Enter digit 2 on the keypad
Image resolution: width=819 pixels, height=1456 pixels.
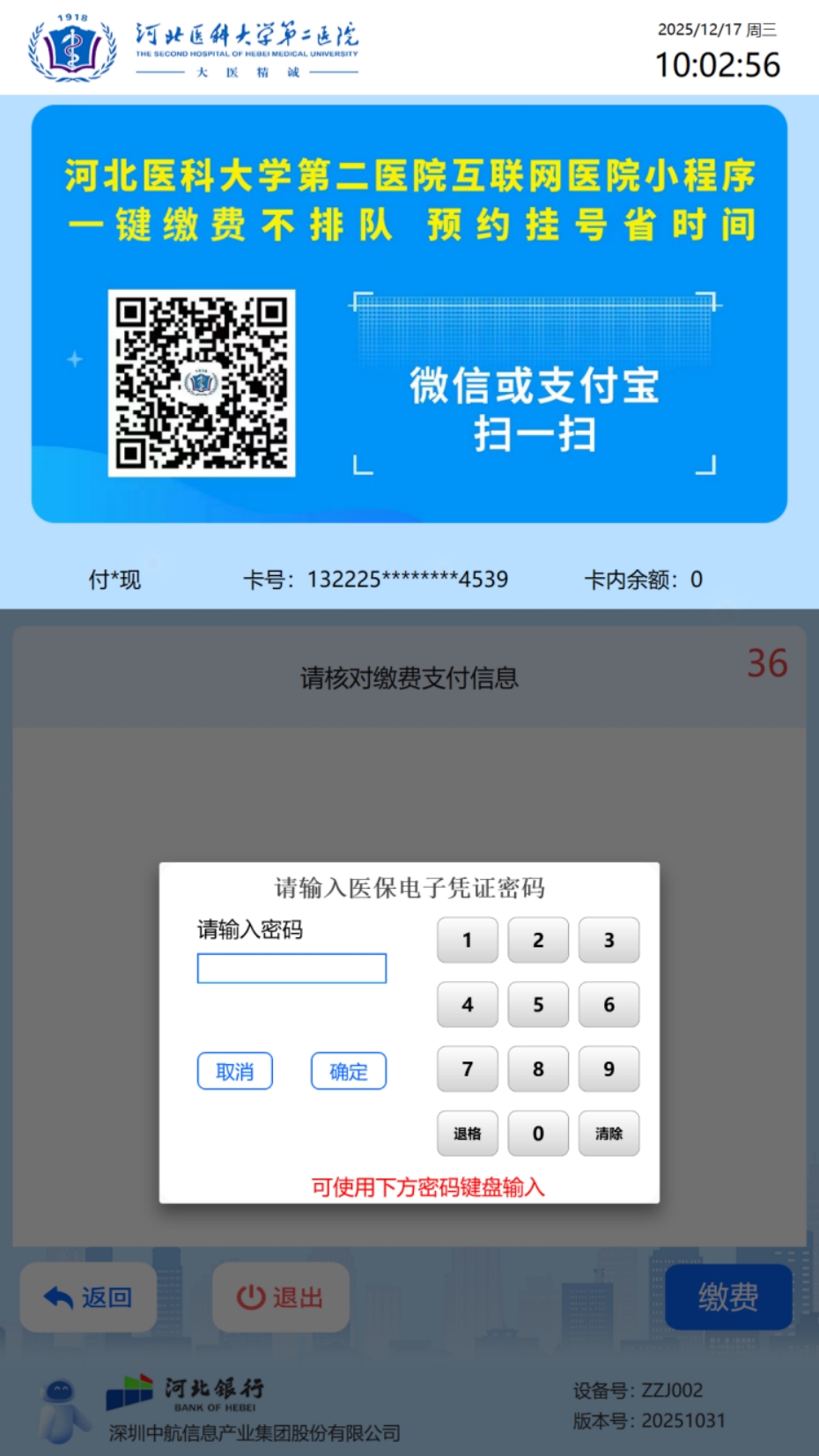tap(538, 940)
